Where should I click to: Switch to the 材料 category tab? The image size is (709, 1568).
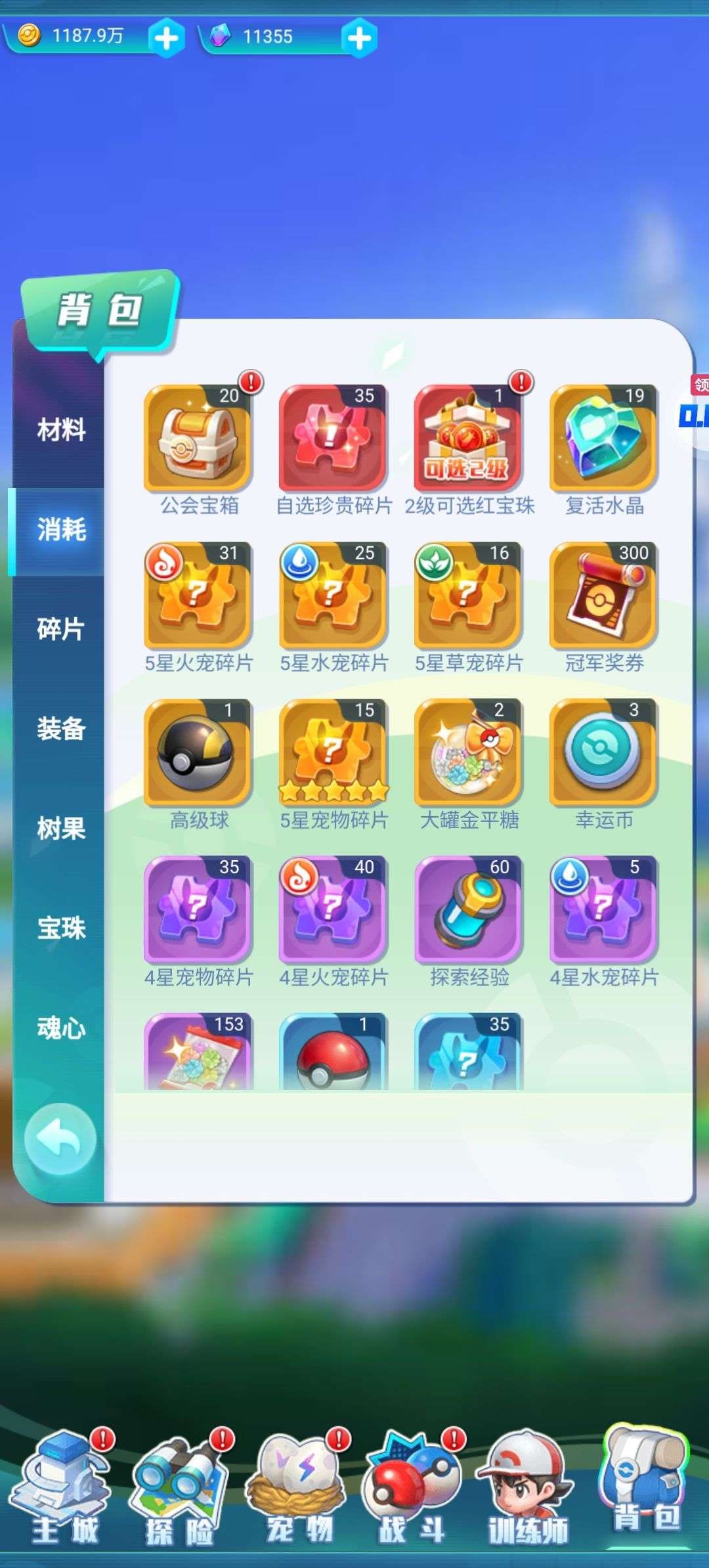(60, 430)
